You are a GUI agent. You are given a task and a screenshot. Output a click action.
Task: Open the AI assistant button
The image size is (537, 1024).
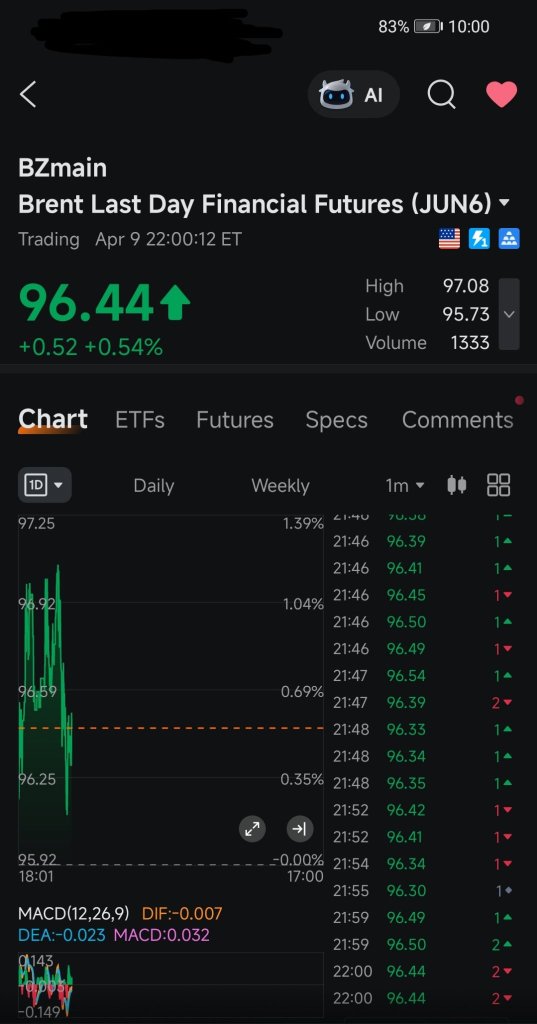[x=353, y=95]
